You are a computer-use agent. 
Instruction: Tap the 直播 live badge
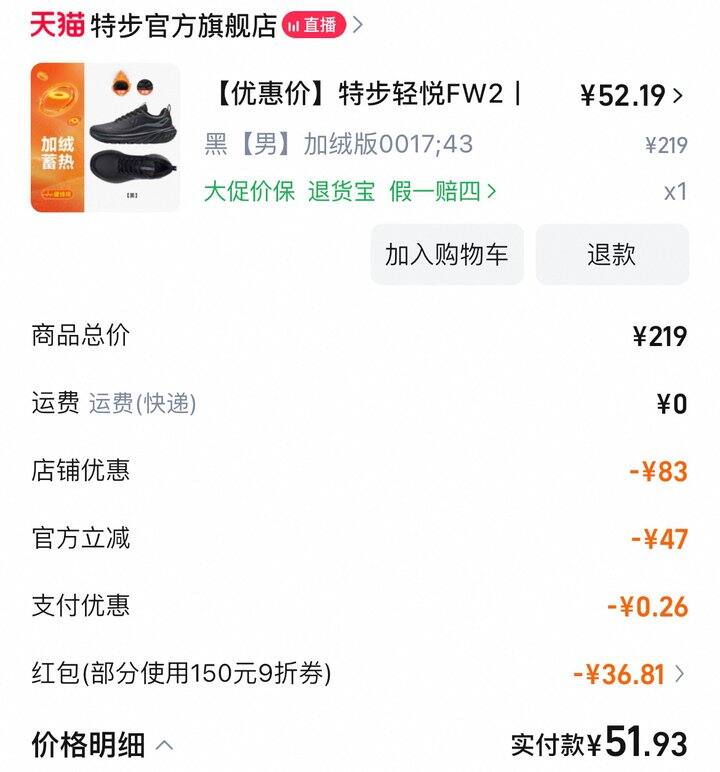[x=314, y=26]
